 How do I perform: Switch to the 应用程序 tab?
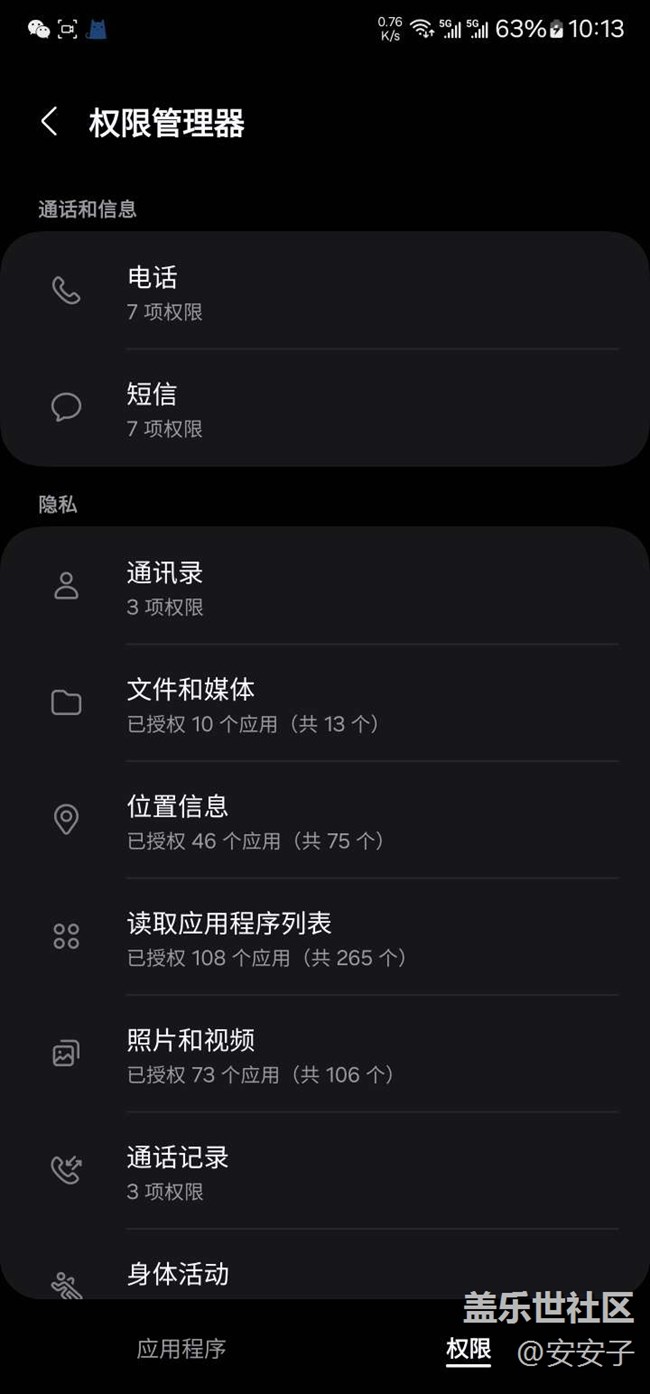click(181, 1349)
